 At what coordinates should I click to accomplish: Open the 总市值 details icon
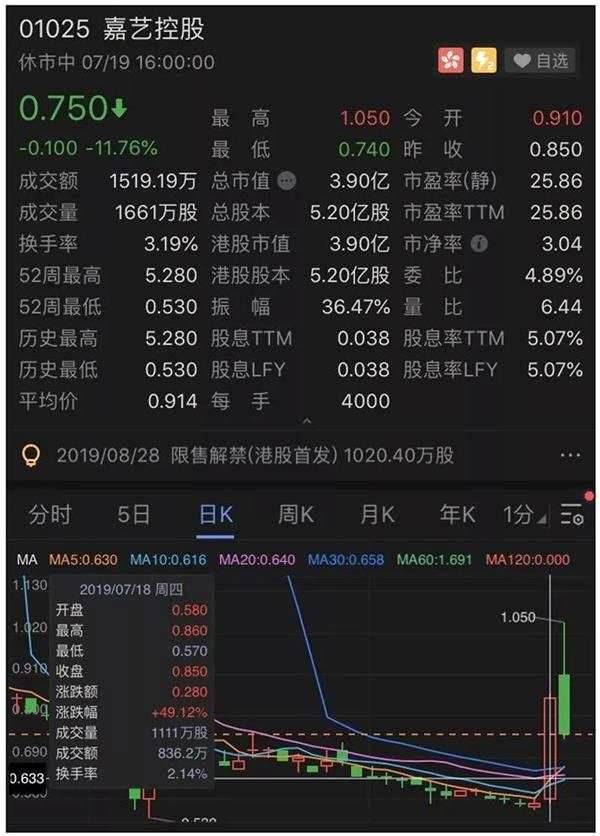pyautogui.click(x=287, y=182)
